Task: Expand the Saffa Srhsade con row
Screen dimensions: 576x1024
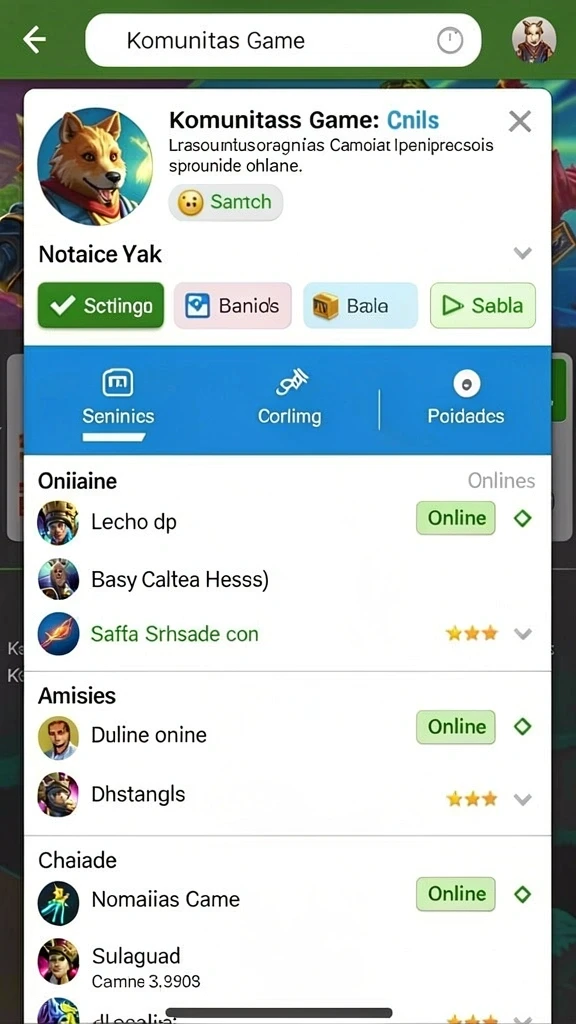Action: pyautogui.click(x=522, y=633)
